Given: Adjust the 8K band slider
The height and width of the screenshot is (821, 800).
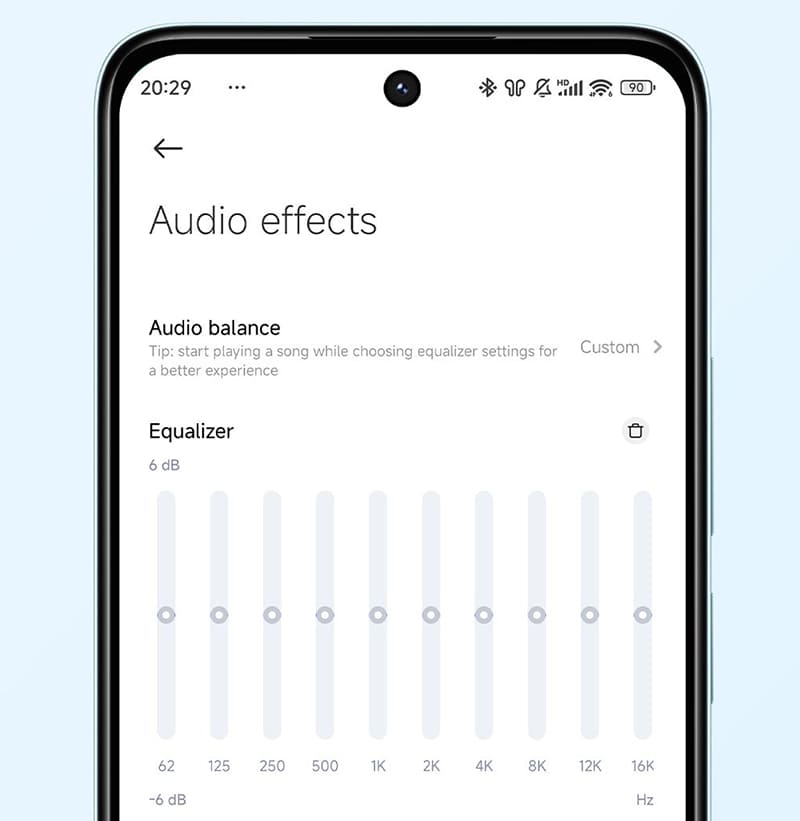Looking at the screenshot, I should pyautogui.click(x=537, y=615).
